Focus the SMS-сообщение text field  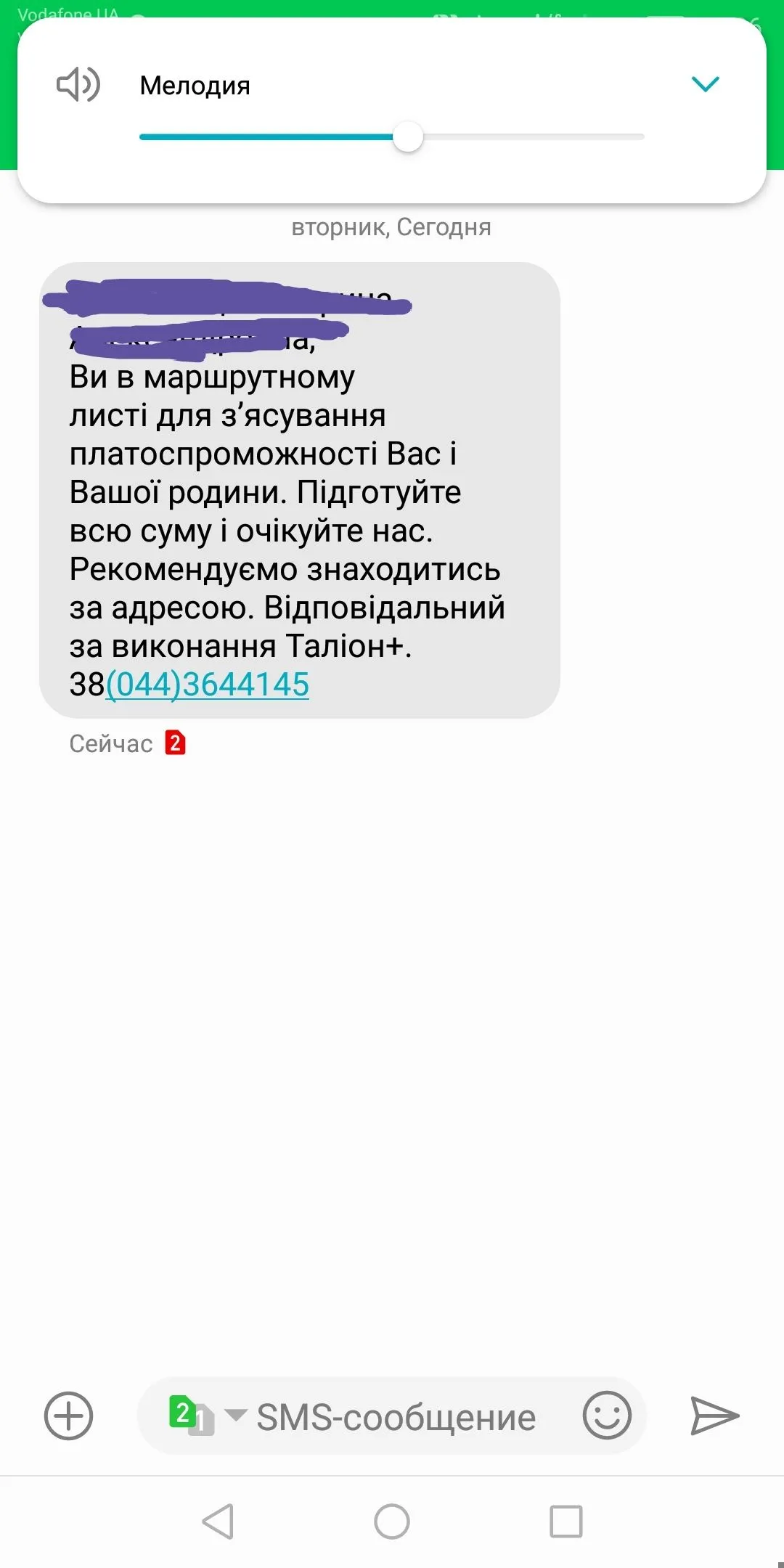coord(396,1417)
